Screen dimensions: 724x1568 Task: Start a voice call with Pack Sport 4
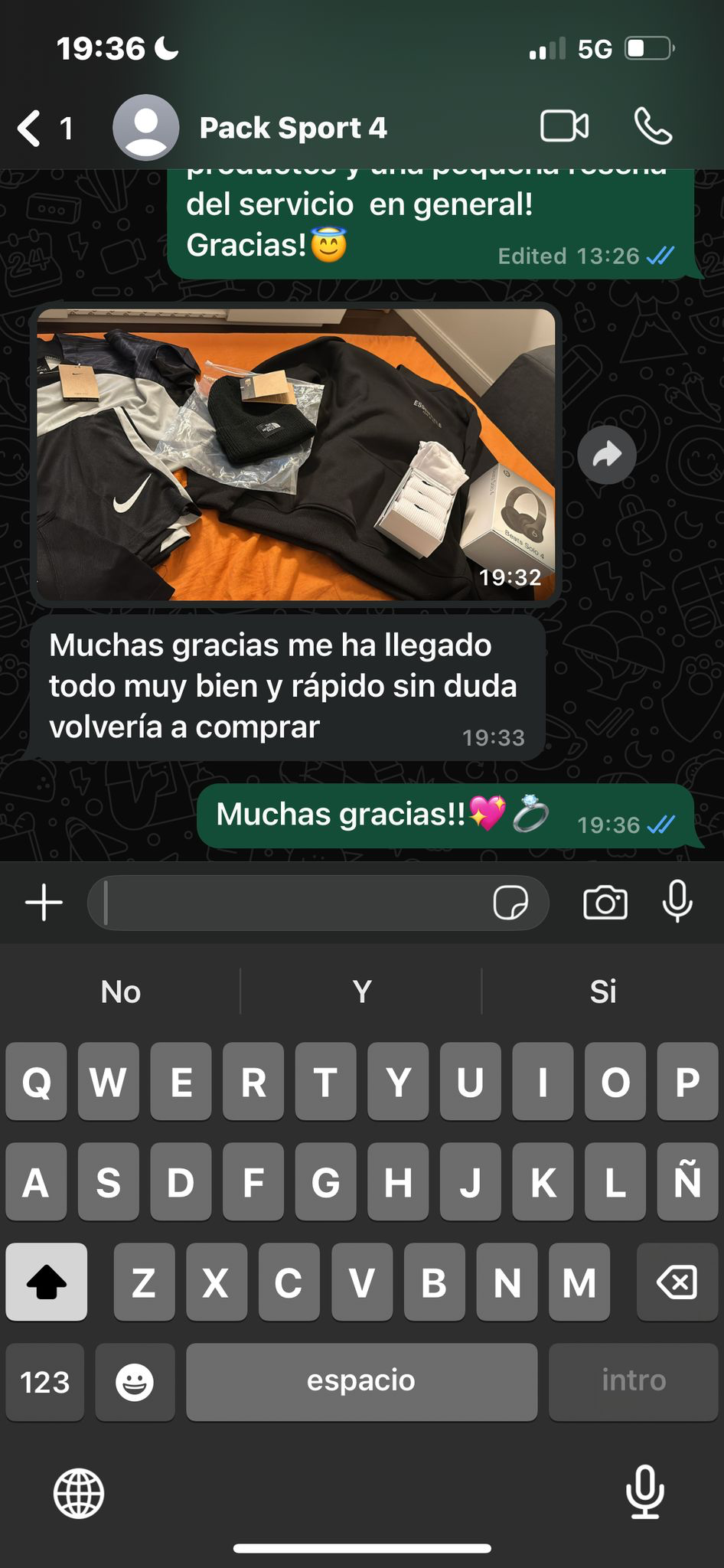[x=653, y=126]
